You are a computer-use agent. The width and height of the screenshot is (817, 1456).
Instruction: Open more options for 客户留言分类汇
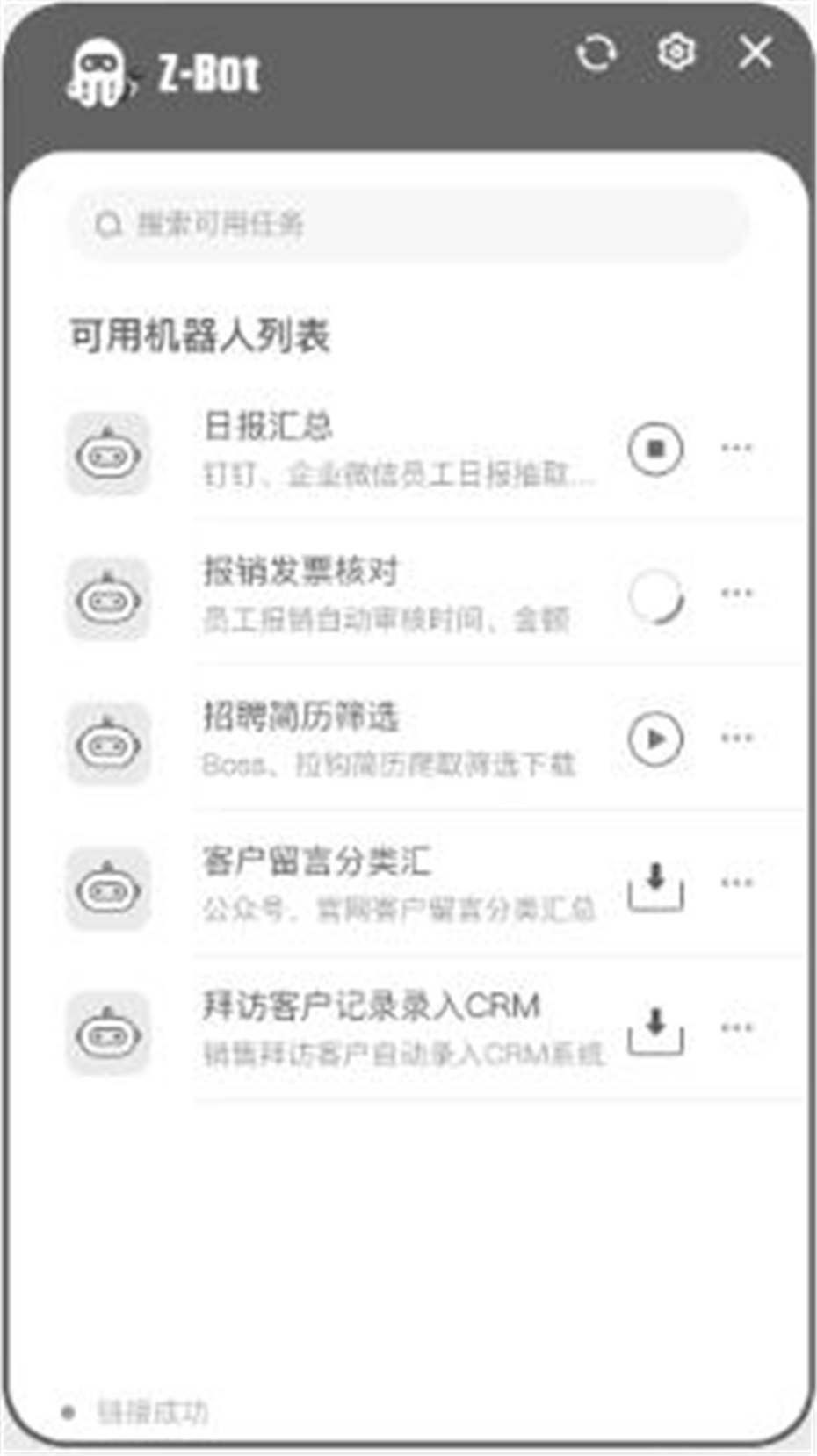pos(736,883)
